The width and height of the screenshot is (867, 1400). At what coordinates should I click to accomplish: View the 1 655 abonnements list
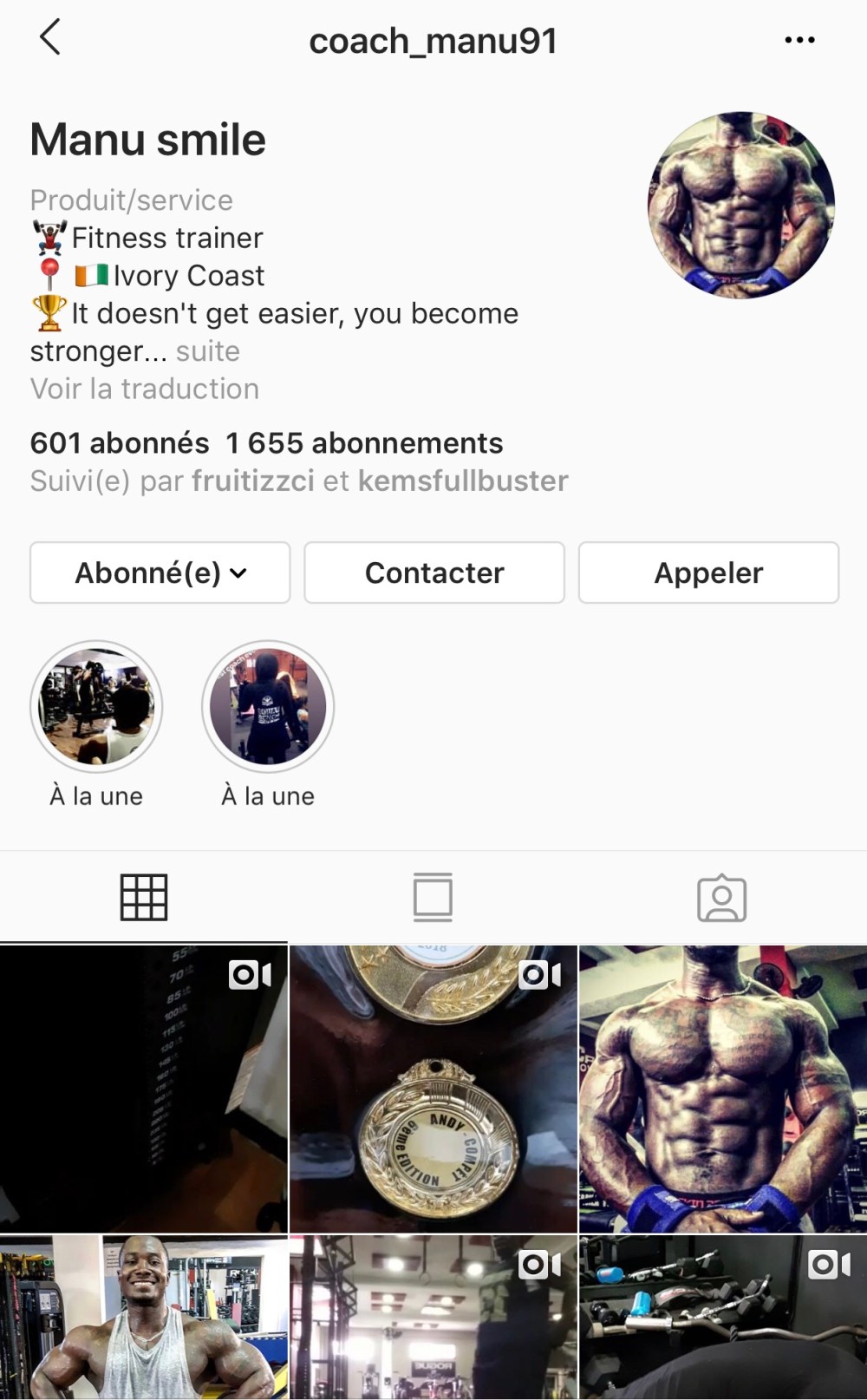point(364,443)
